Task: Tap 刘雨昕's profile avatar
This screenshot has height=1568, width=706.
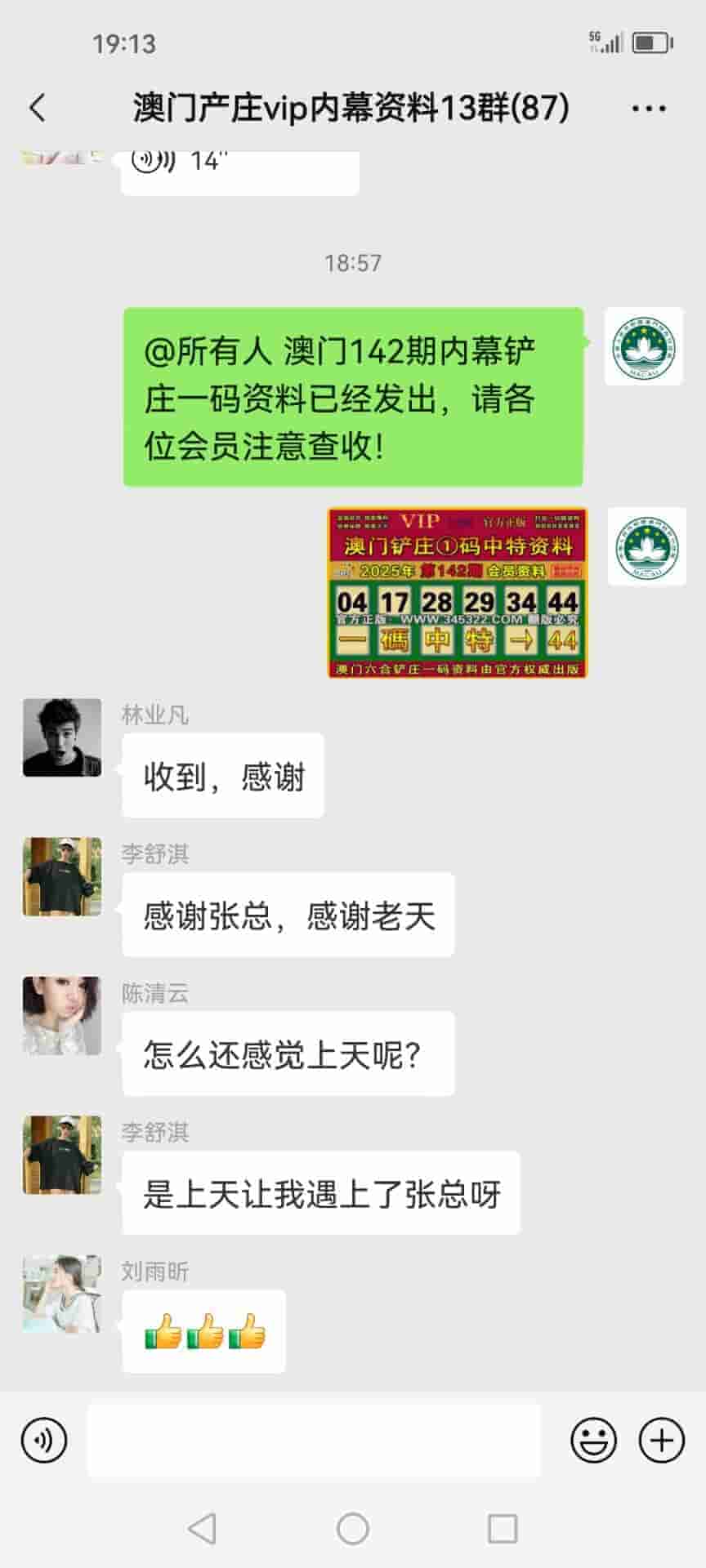Action: point(62,1294)
